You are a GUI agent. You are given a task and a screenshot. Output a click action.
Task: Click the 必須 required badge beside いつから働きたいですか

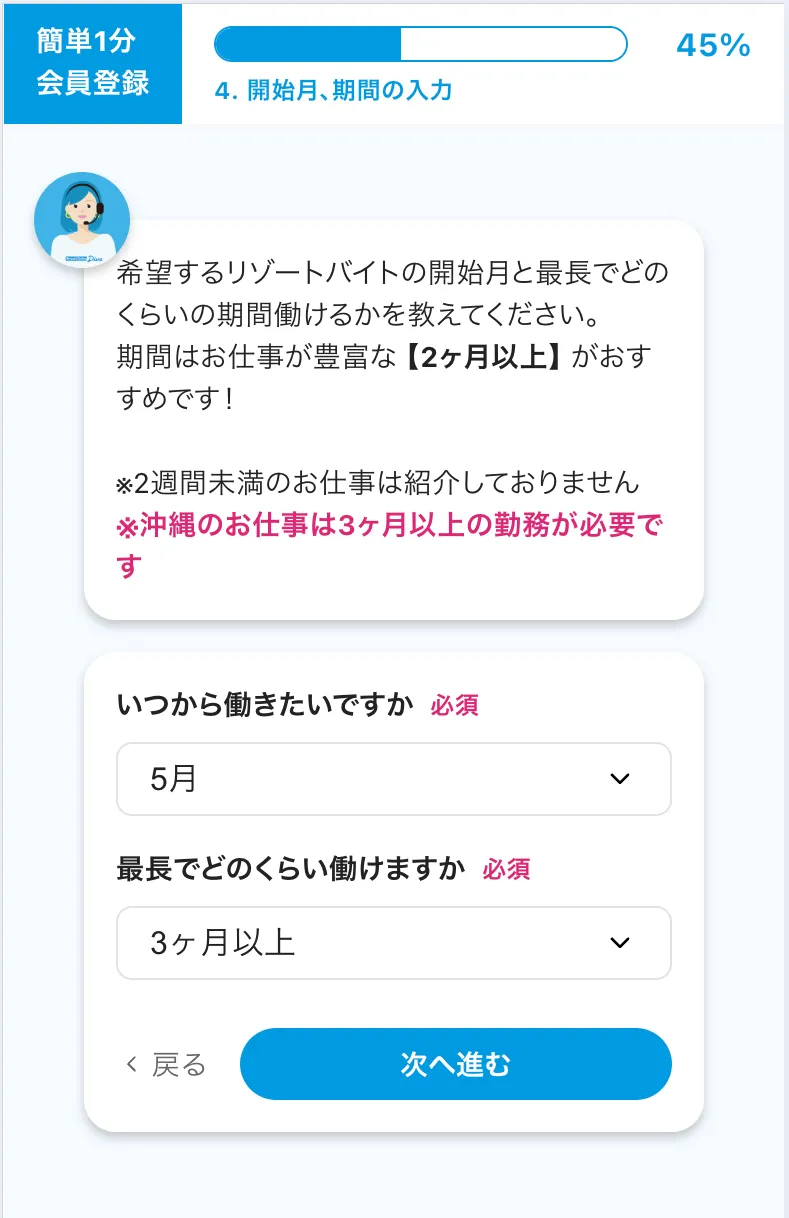(455, 706)
